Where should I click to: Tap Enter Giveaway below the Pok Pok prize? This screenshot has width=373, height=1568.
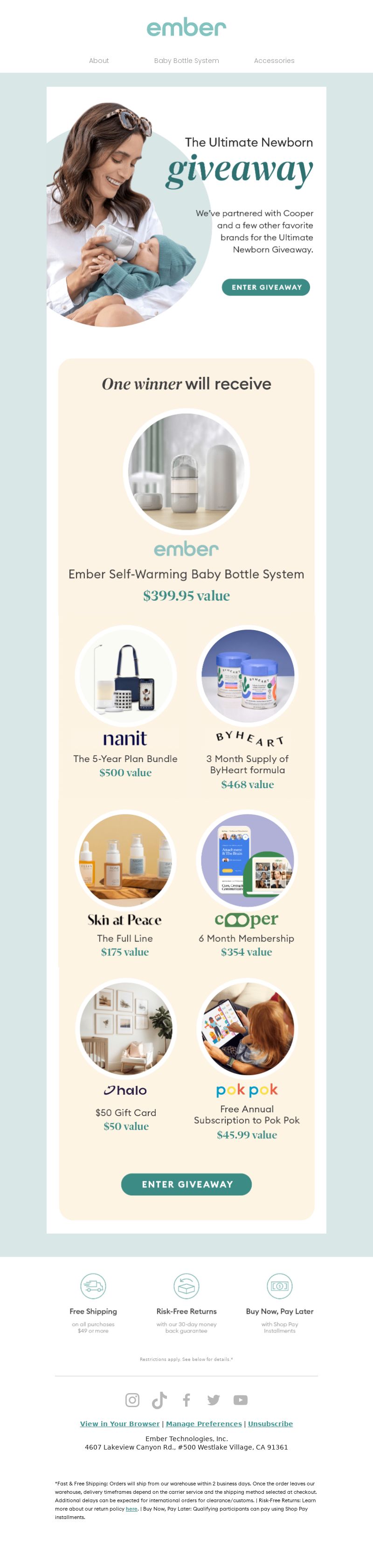(x=186, y=1184)
